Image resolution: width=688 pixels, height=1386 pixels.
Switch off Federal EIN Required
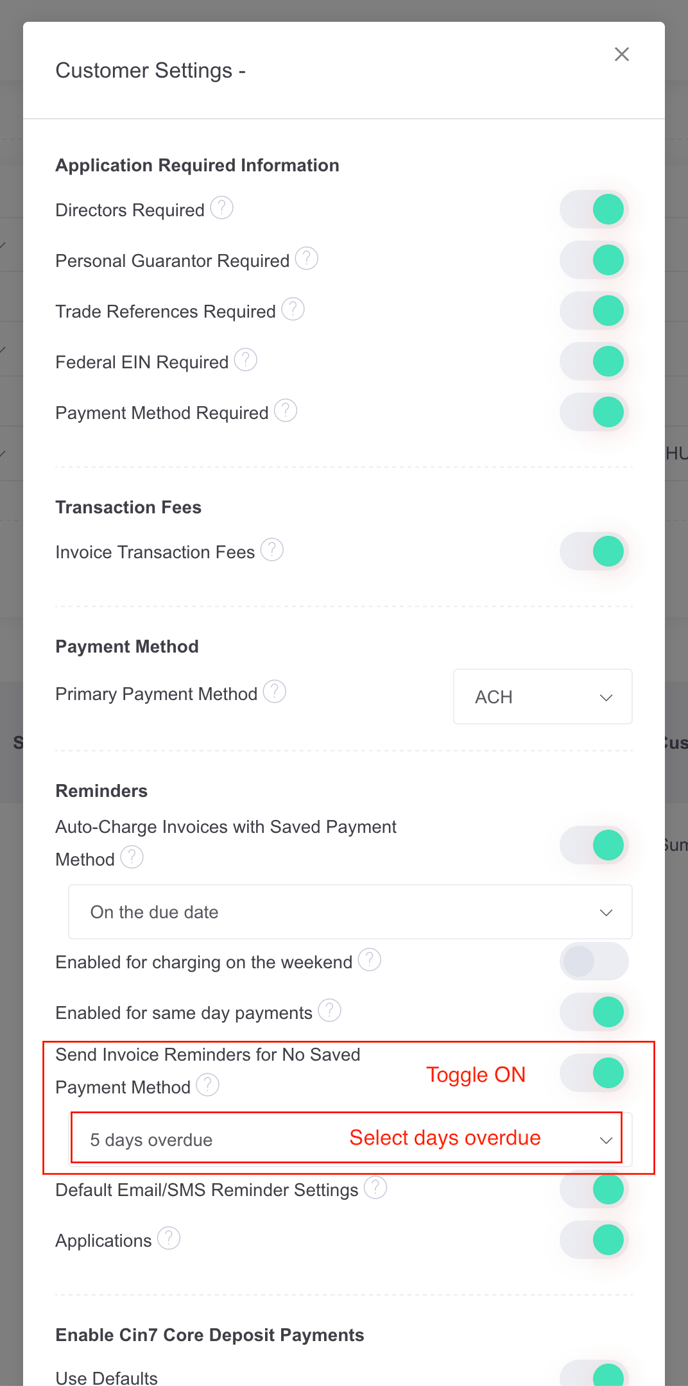[x=594, y=361]
